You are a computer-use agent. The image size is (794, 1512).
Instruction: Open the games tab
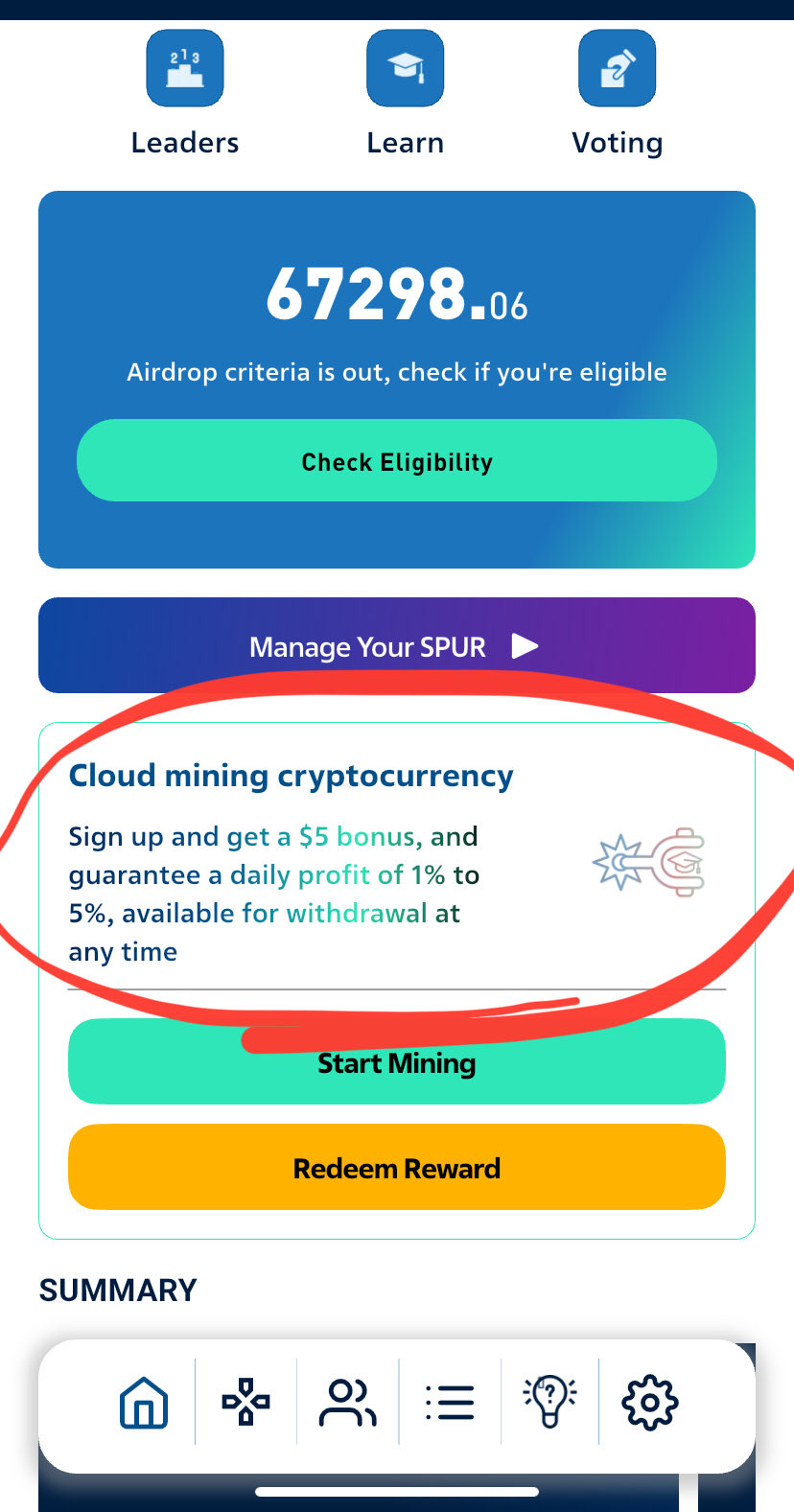pyautogui.click(x=246, y=1403)
